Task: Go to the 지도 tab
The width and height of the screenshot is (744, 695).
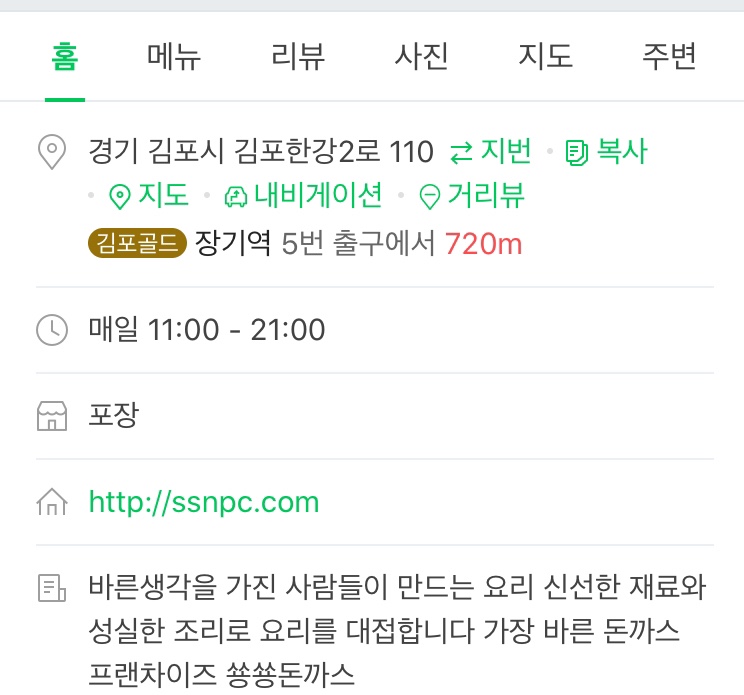Action: click(545, 55)
